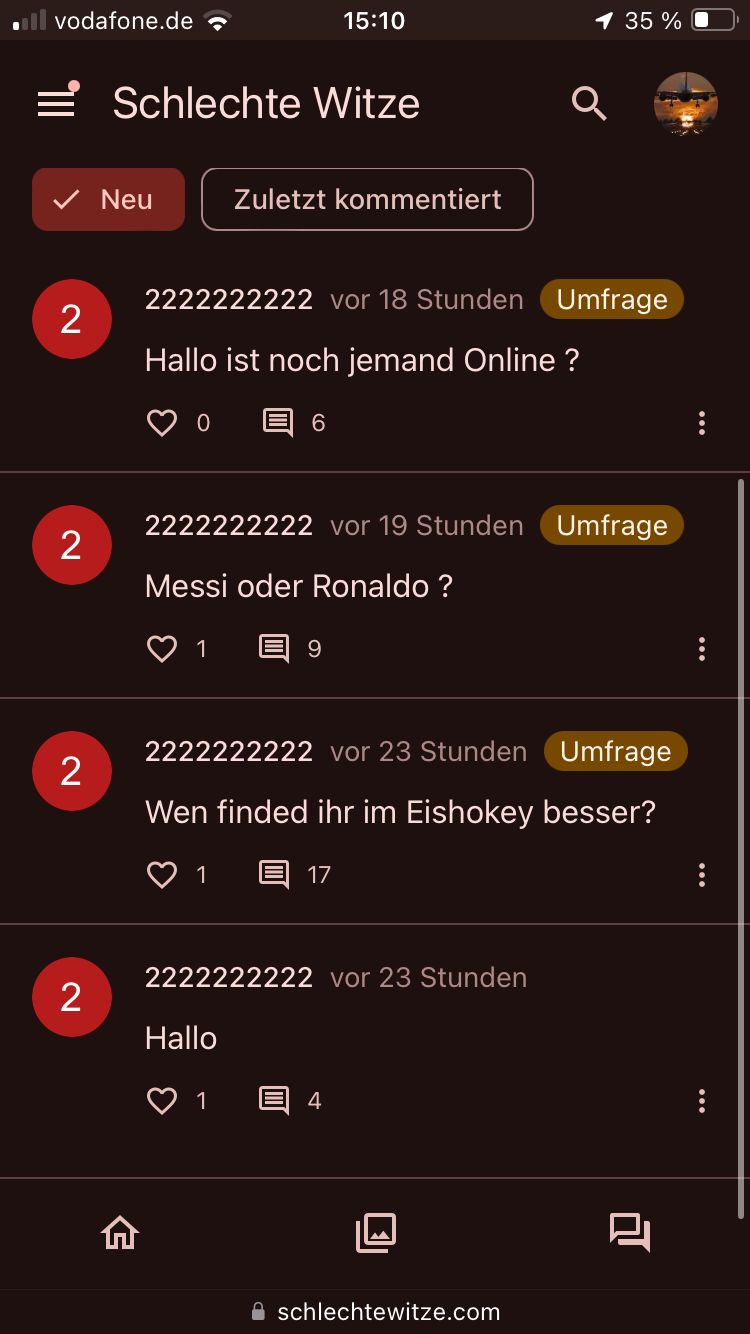The image size is (750, 1334).
Task: Like the 'Messi oder Ronaldo ?' post
Action: click(x=162, y=649)
